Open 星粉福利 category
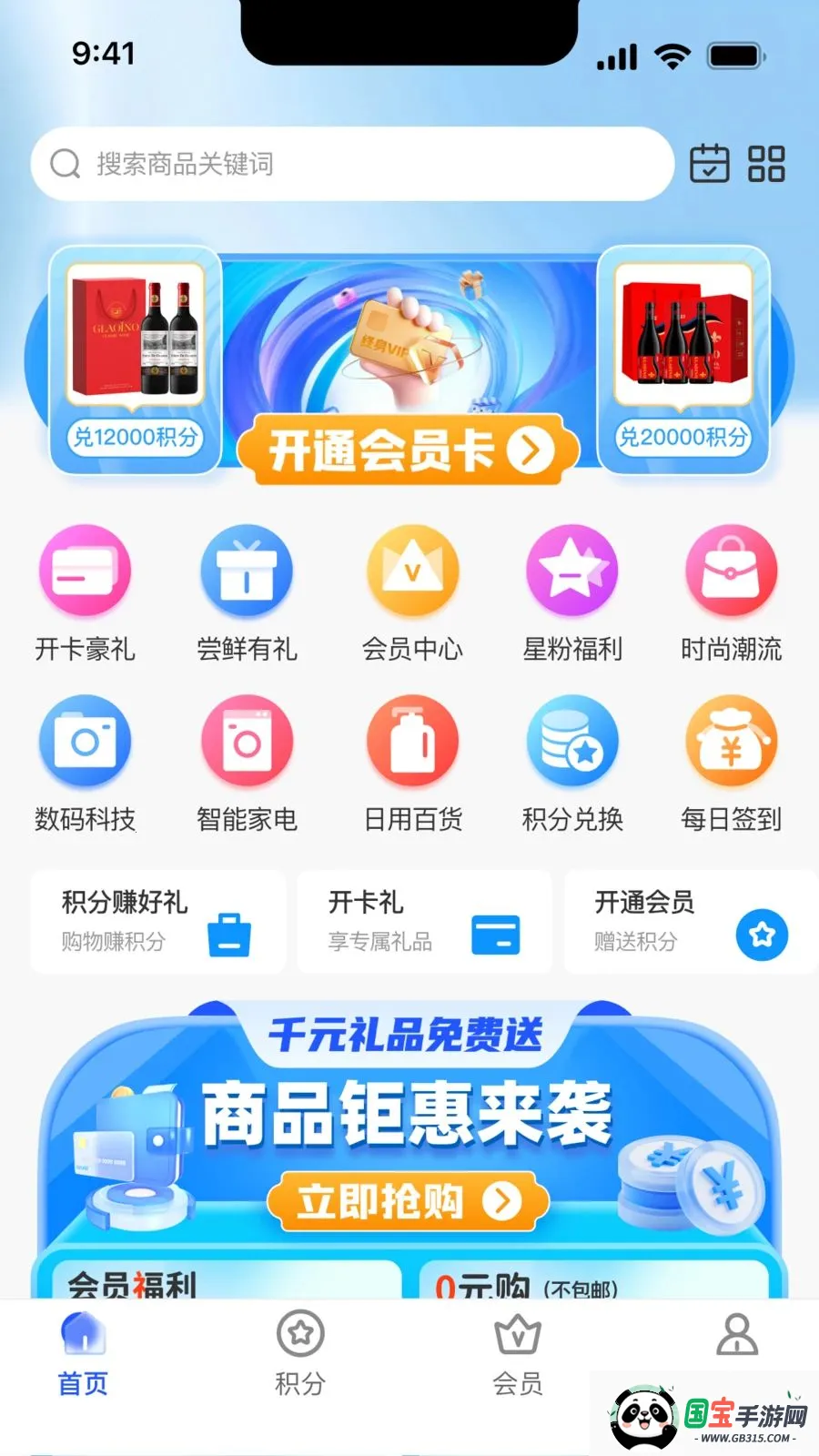 (x=572, y=593)
